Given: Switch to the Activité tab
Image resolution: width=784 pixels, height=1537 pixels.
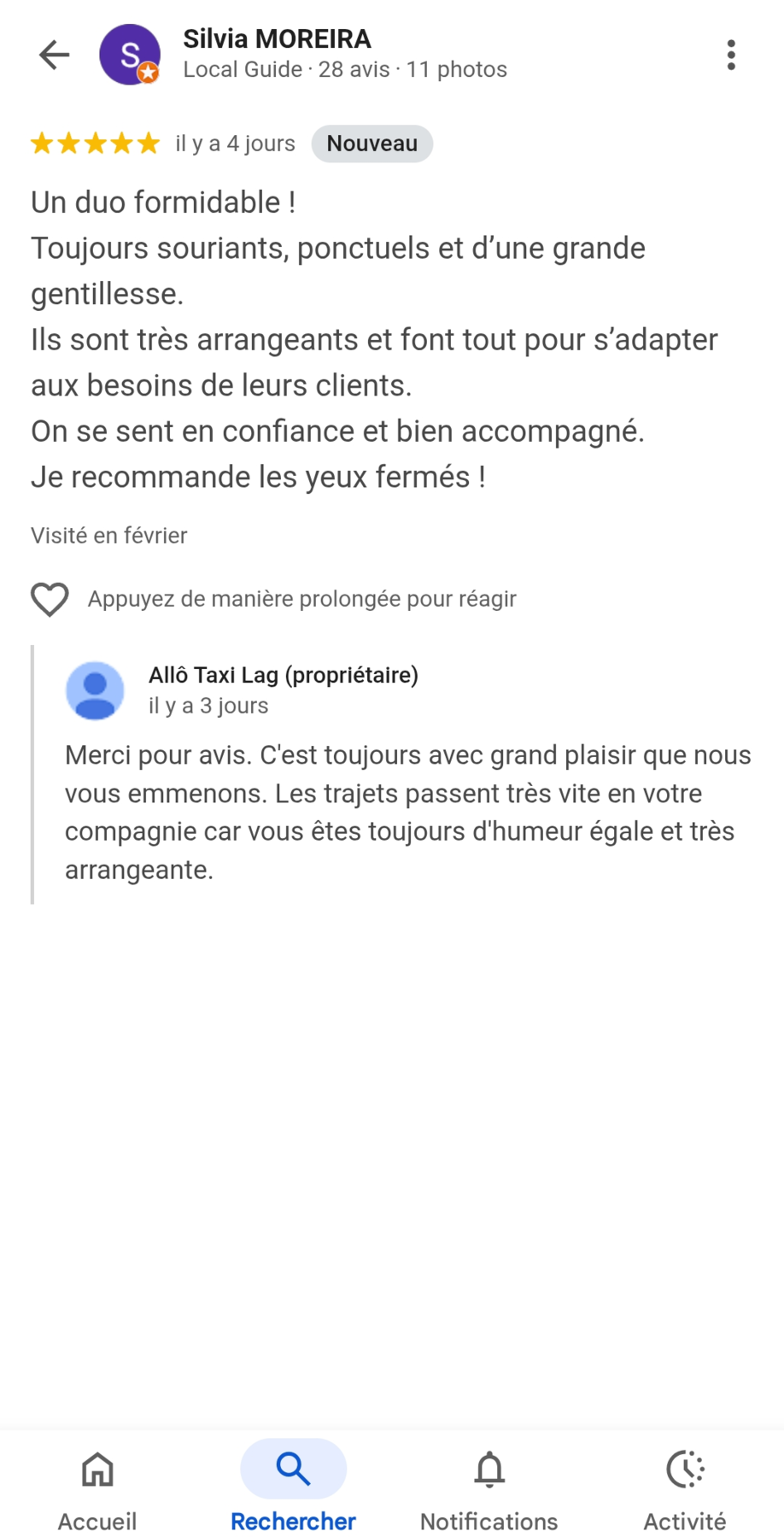Looking at the screenshot, I should click(x=685, y=1486).
